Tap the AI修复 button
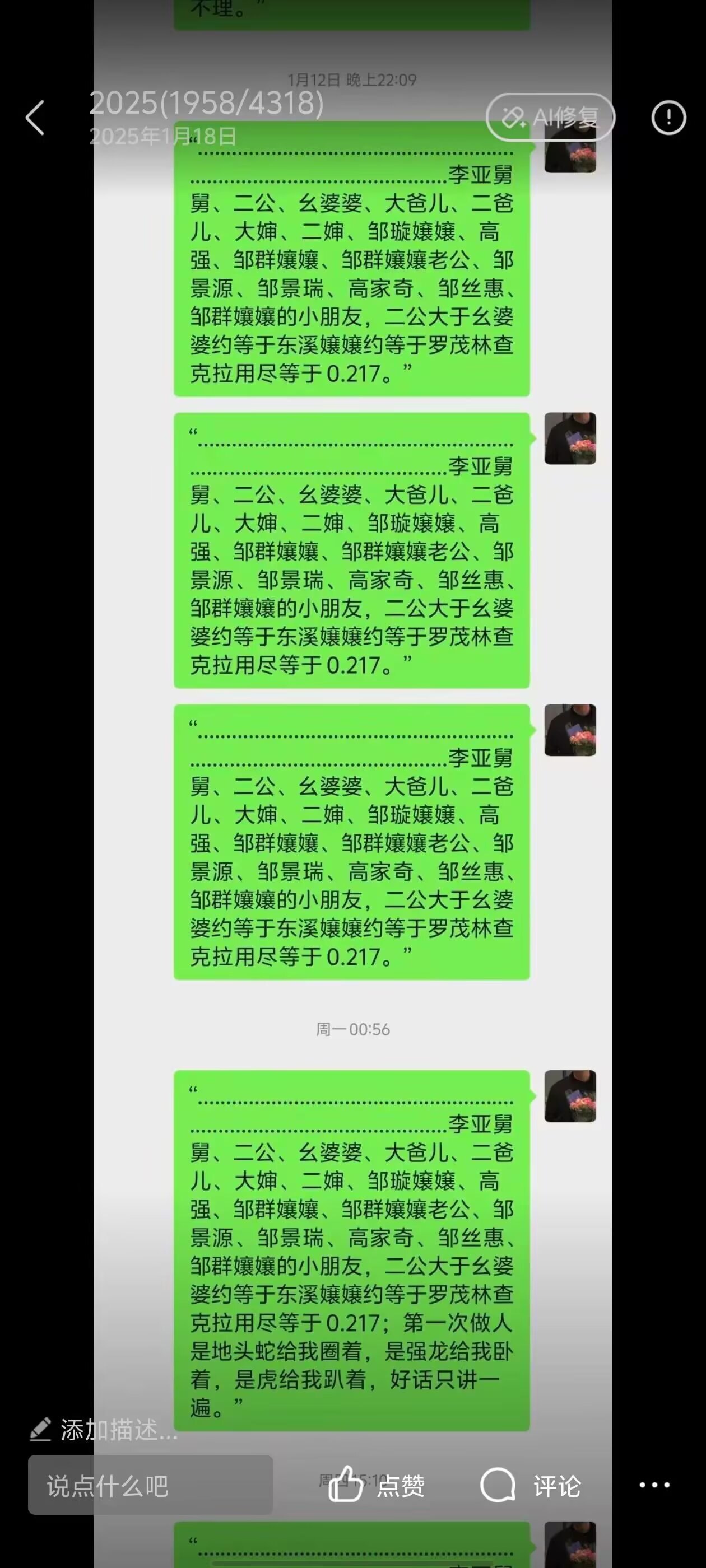 (550, 117)
